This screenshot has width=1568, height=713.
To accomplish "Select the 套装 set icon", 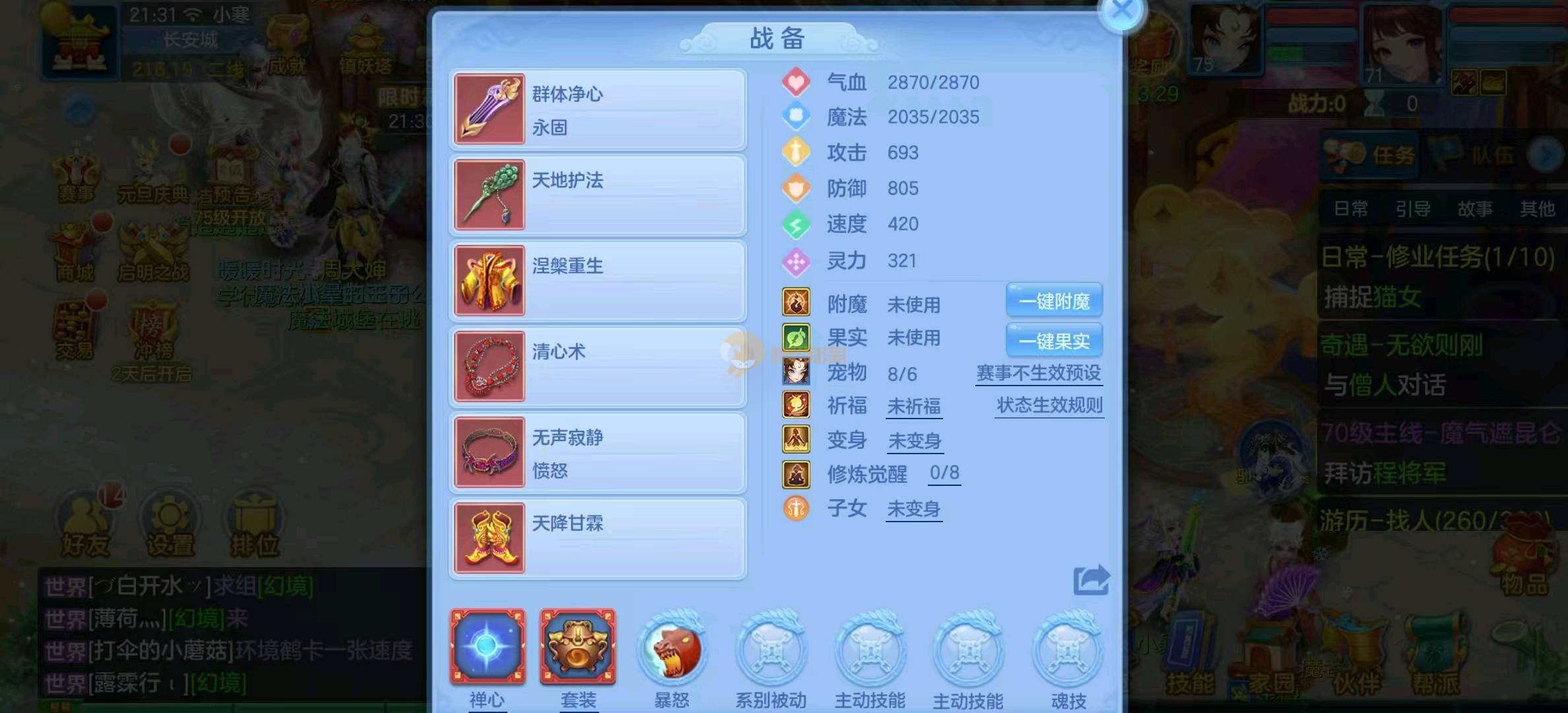I will tap(578, 647).
